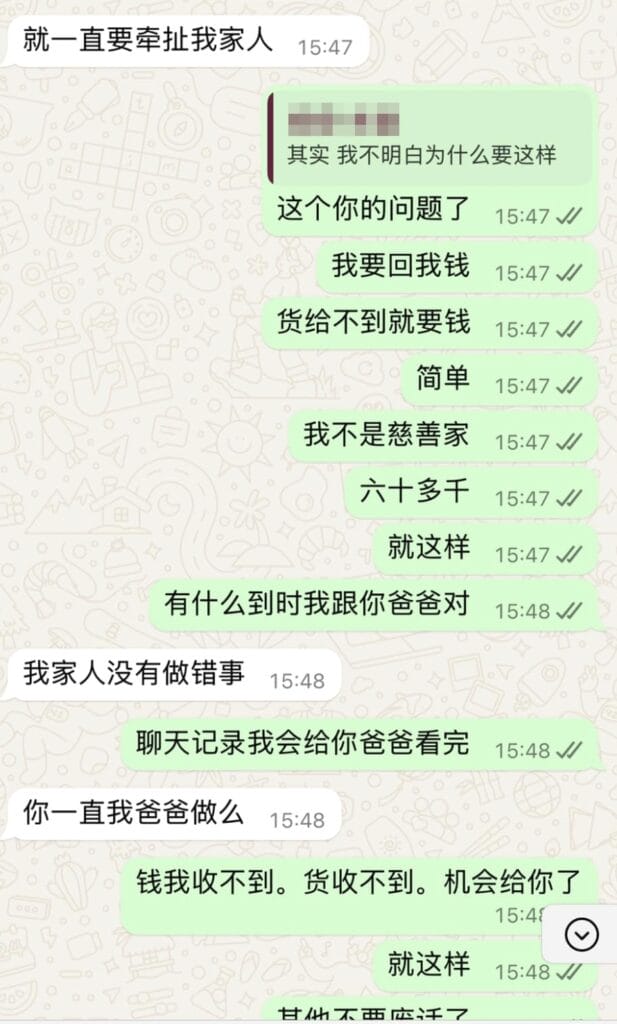
Task: Open quoted reply "其实 我不明白为什么要这样"
Action: click(430, 138)
